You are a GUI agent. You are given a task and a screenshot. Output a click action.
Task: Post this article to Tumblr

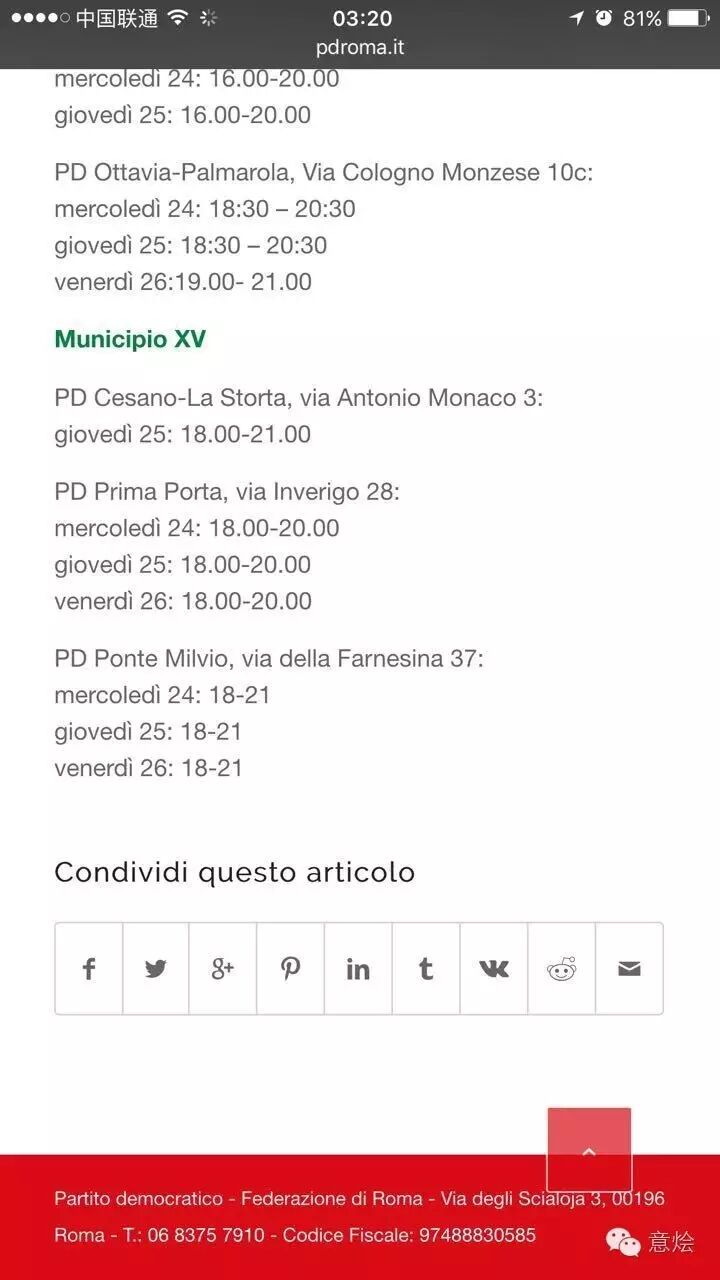[x=426, y=968]
